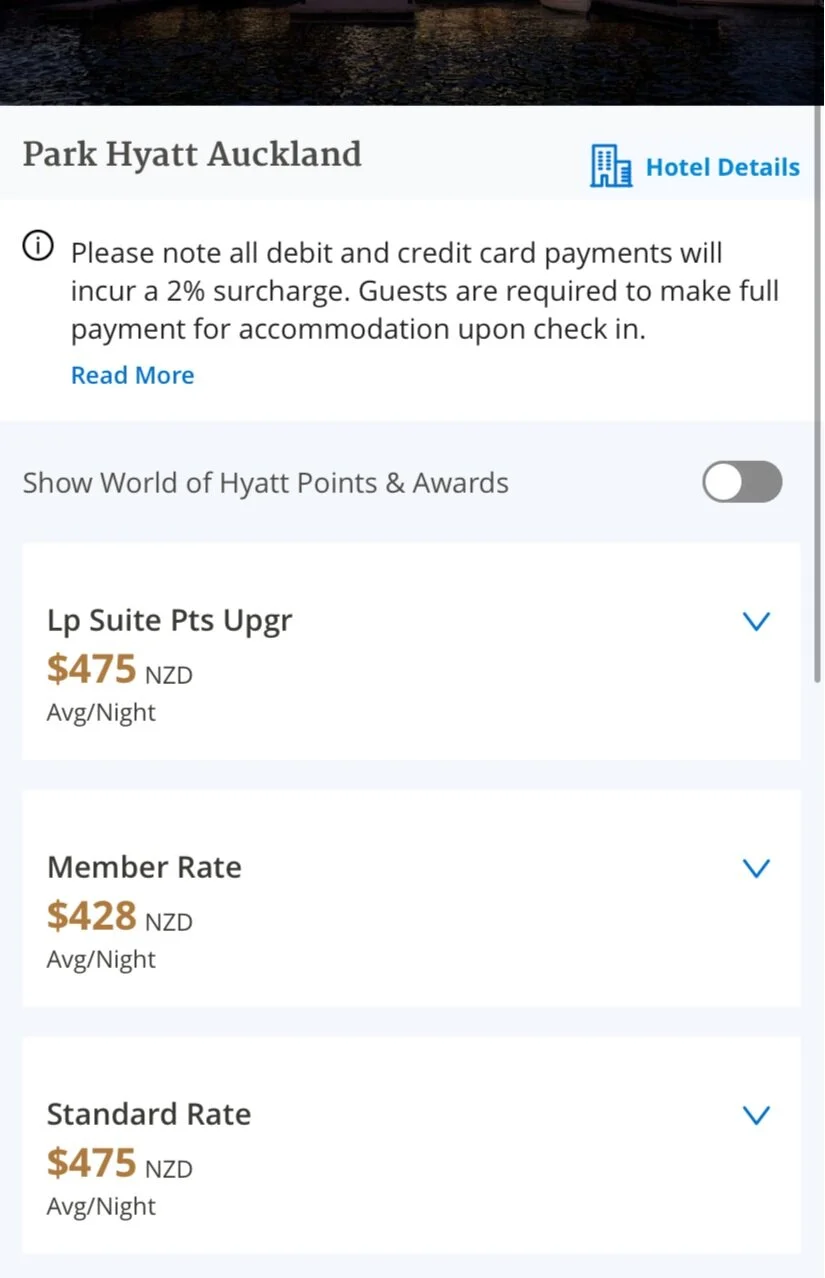Expand the Member Rate option
The width and height of the screenshot is (825, 1278).
757,868
